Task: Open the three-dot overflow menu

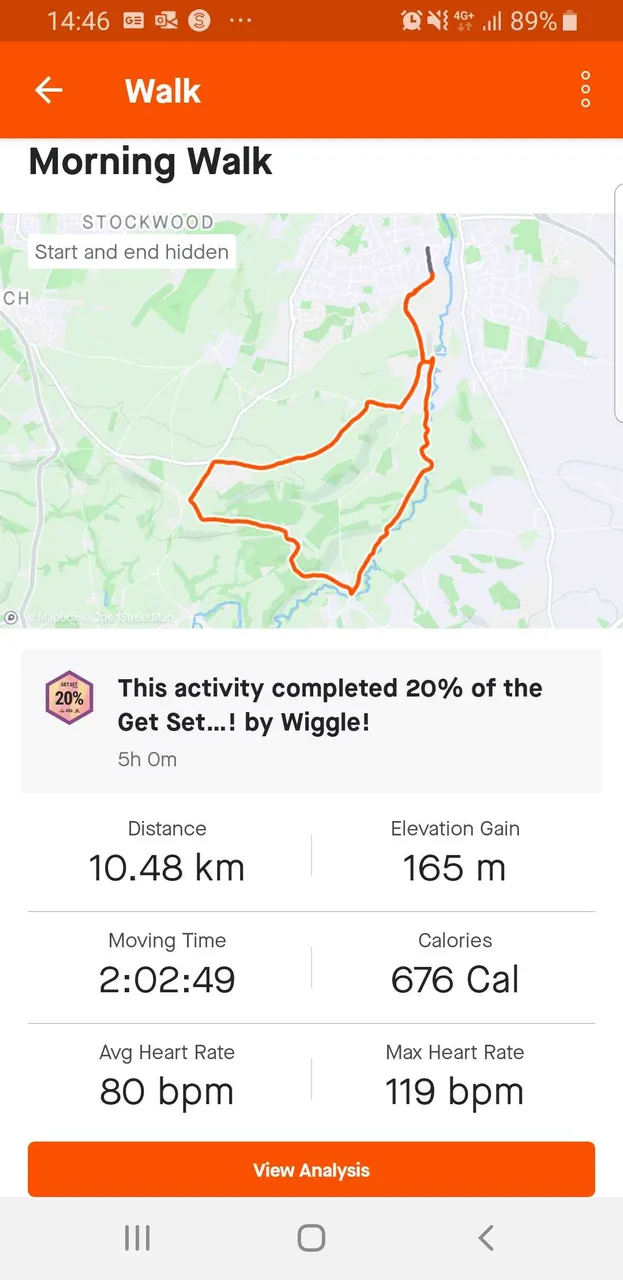Action: coord(585,90)
